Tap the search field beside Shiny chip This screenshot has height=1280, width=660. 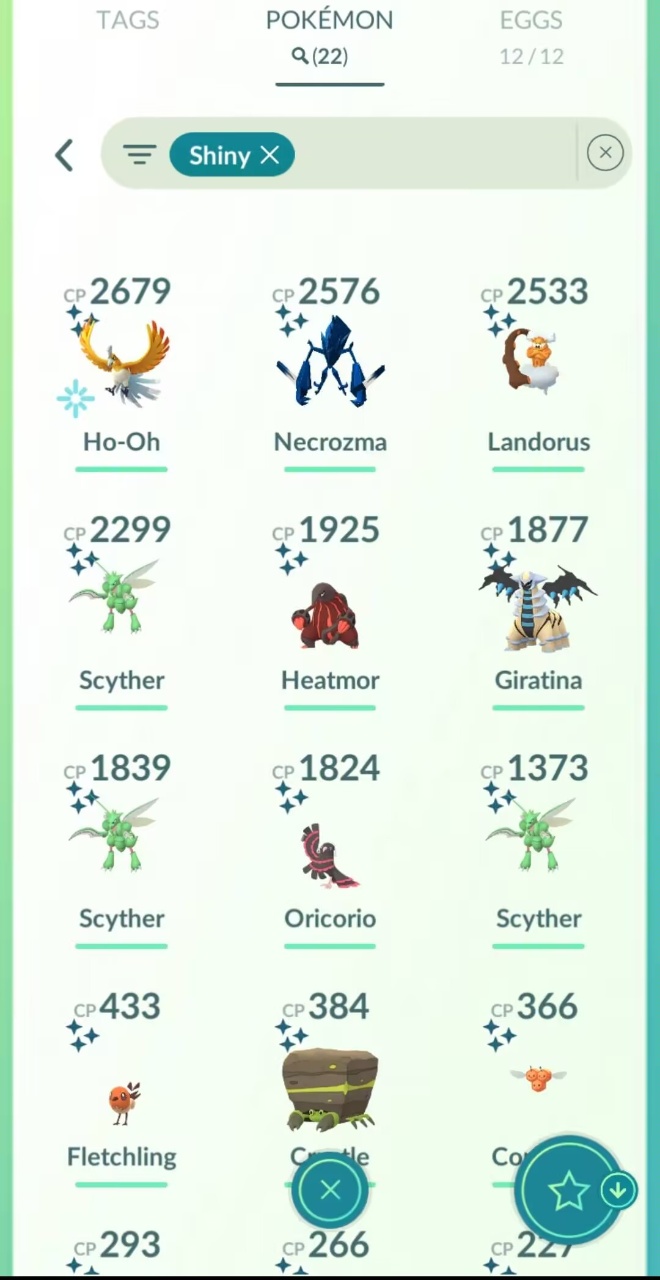430,155
